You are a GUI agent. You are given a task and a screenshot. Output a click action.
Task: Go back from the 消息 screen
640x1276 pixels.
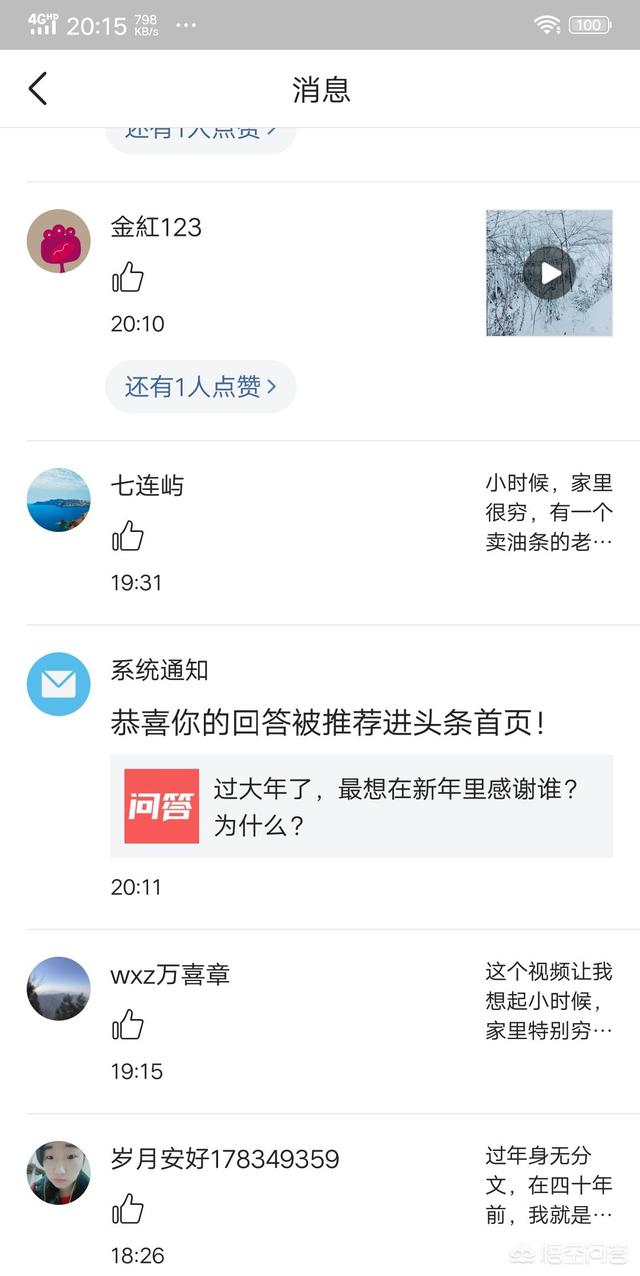38,89
